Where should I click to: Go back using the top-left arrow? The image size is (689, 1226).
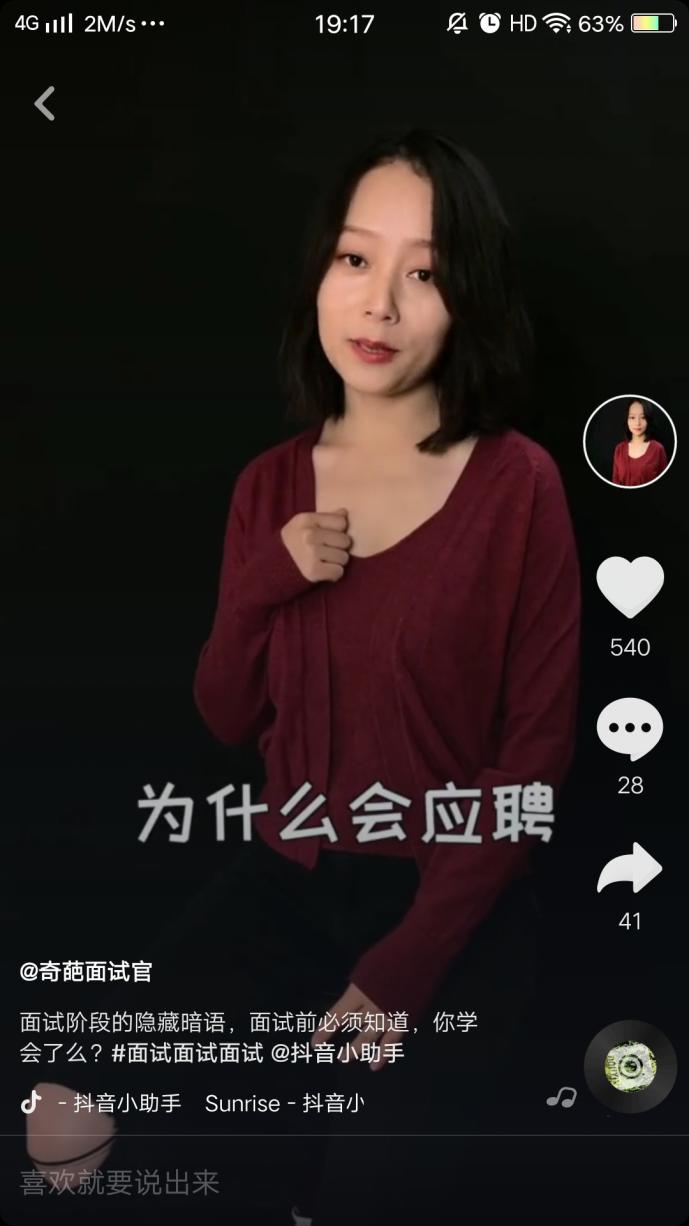tap(44, 103)
